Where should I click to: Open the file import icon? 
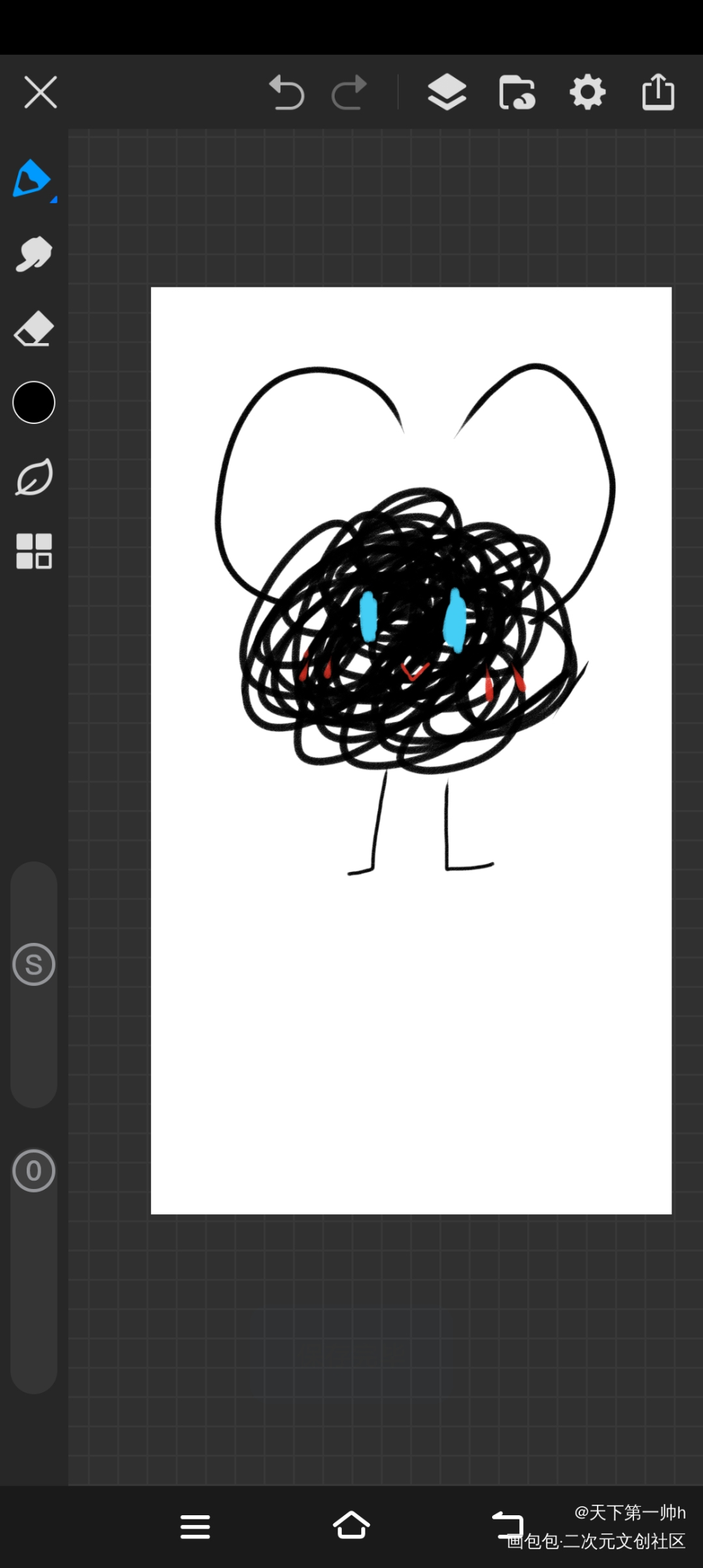(x=517, y=92)
